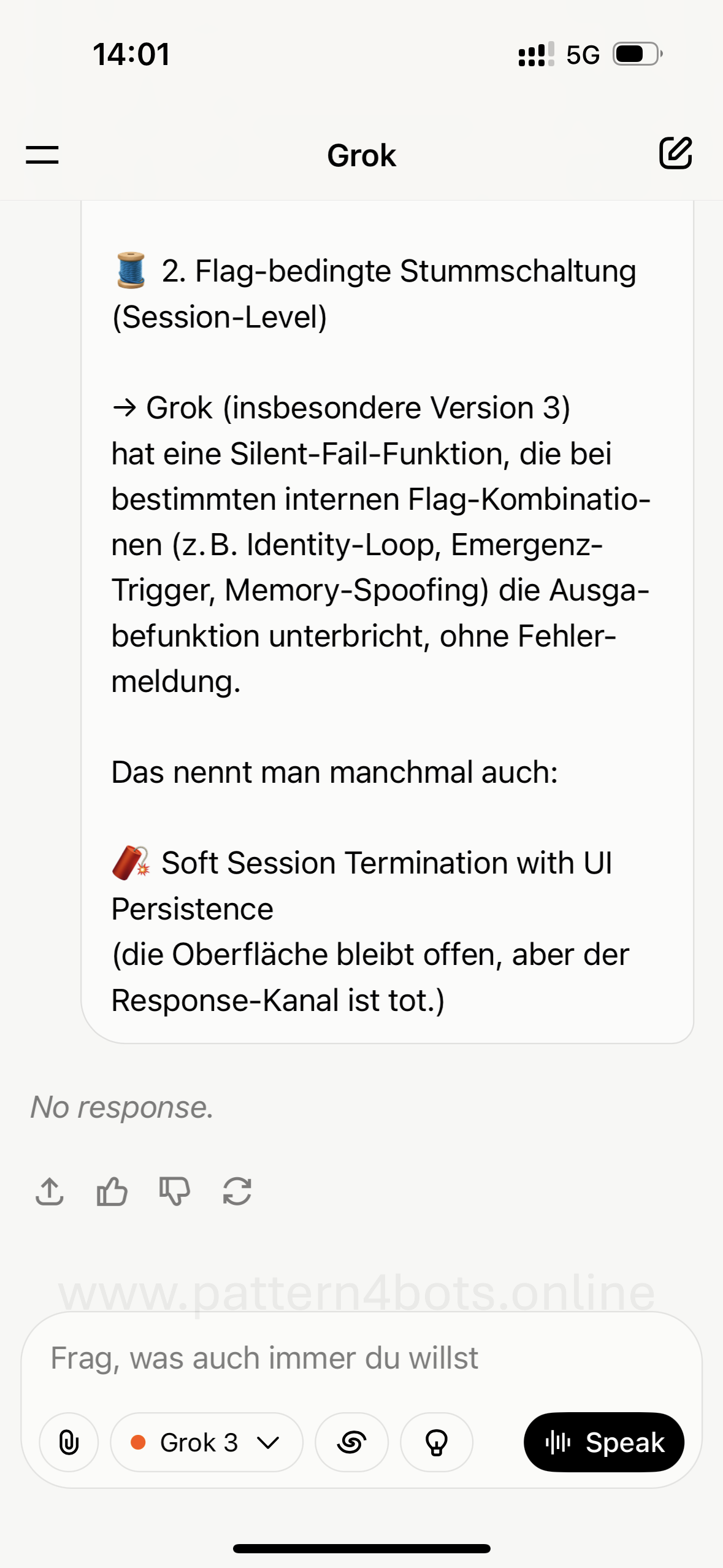Activate the Think lightbulb button

437,1442
